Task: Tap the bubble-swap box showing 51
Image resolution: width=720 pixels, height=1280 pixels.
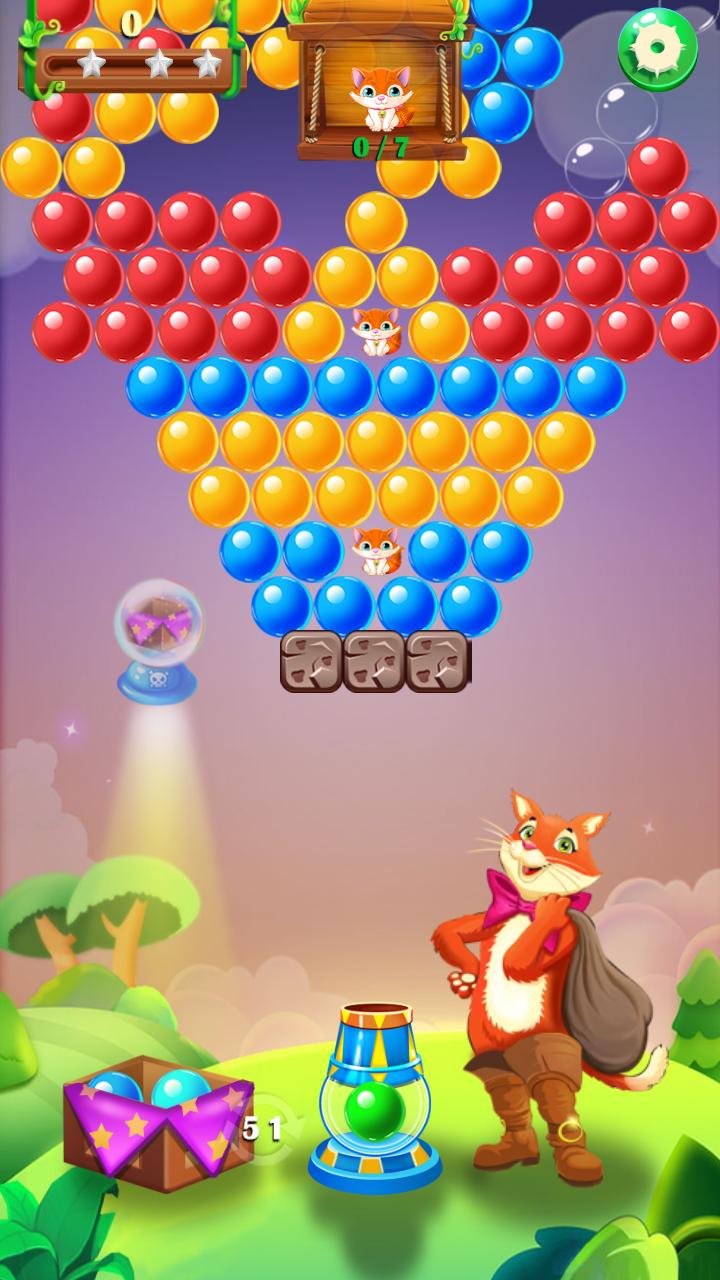Action: [158, 1123]
